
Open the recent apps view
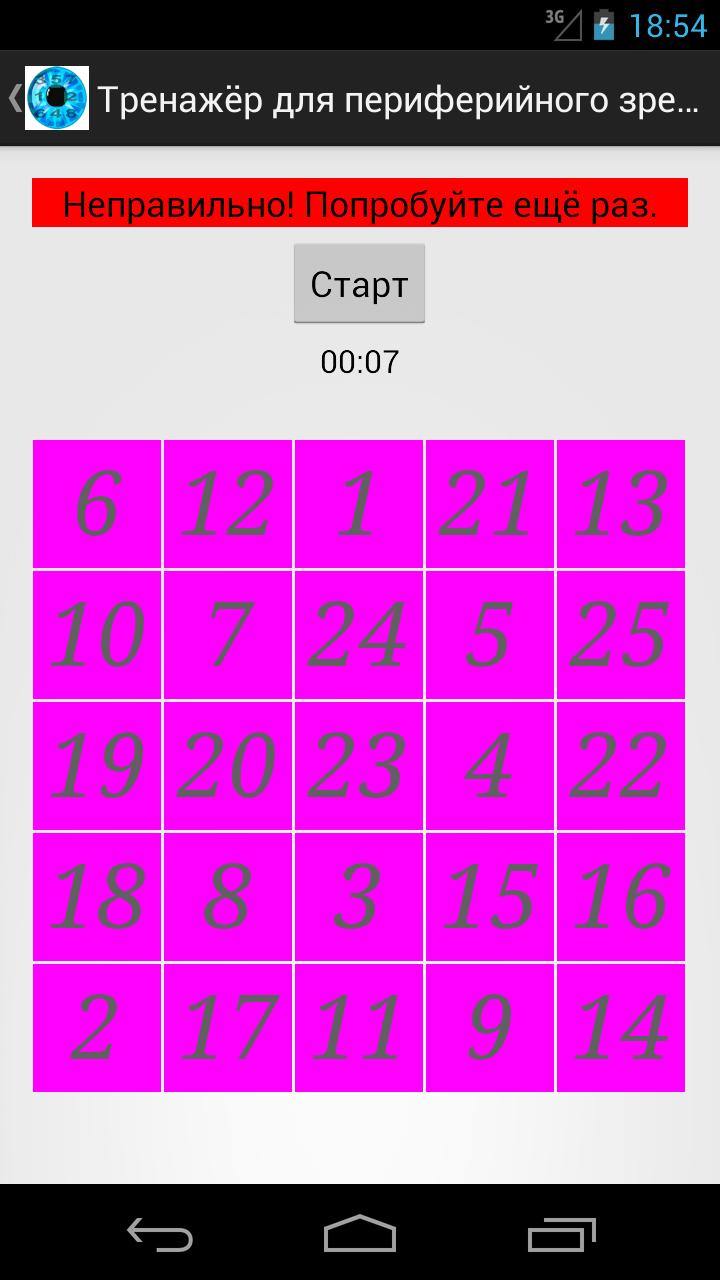[x=562, y=1233]
